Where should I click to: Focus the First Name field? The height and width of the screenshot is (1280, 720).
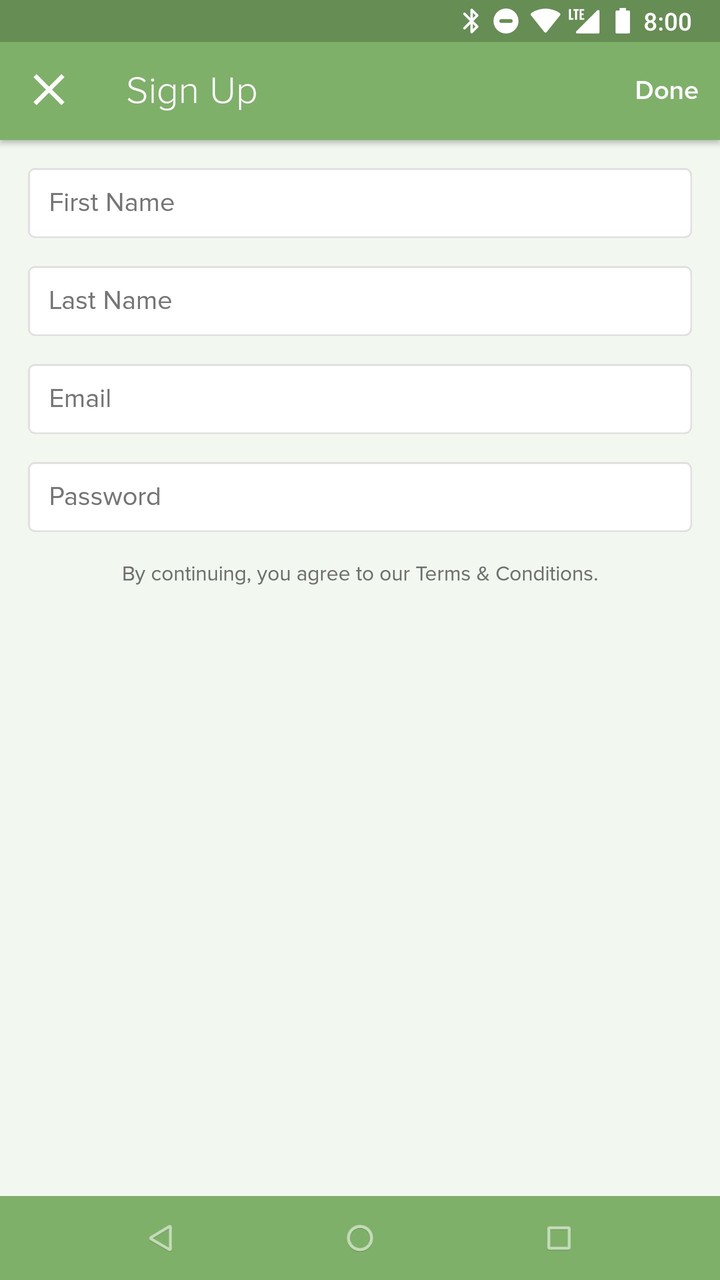[x=360, y=203]
